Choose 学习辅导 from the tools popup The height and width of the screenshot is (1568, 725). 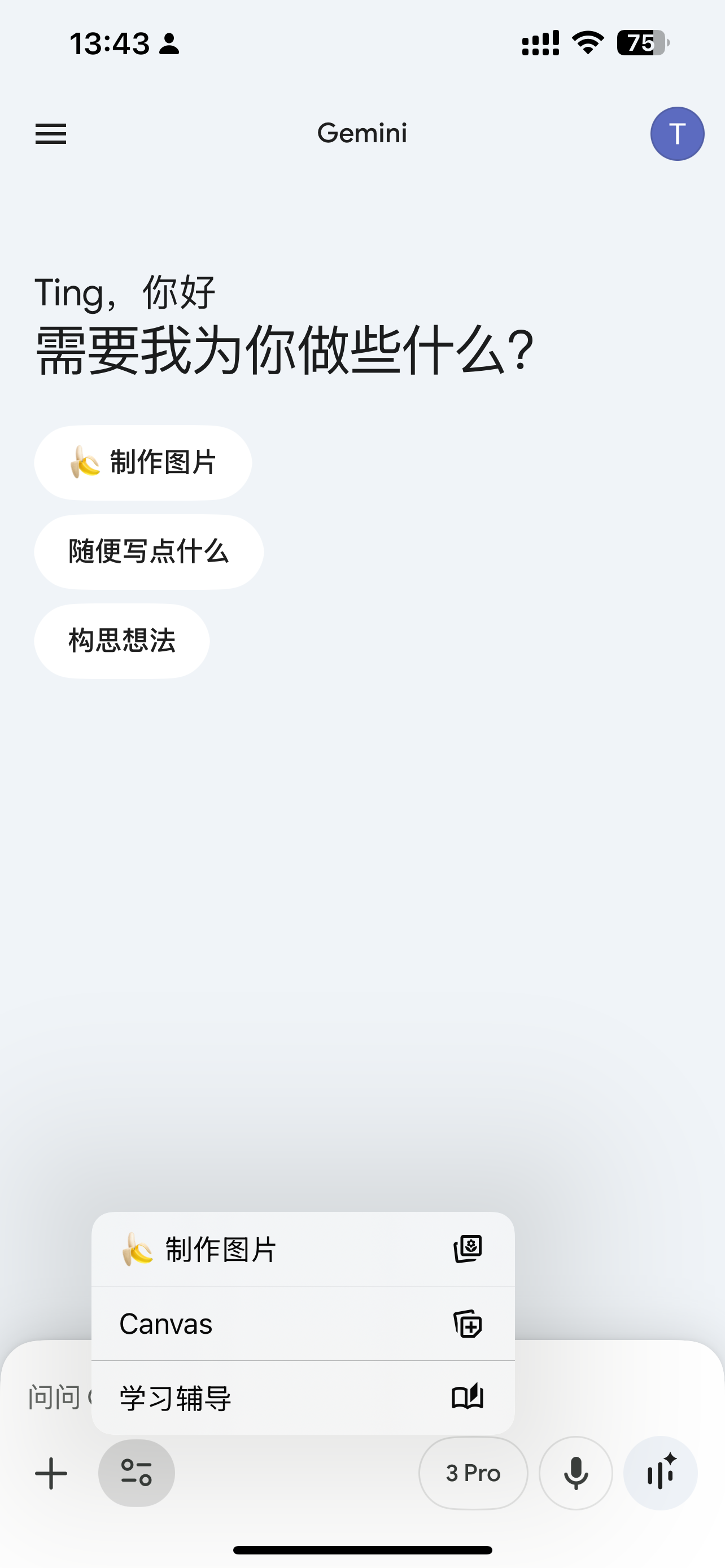(303, 1398)
